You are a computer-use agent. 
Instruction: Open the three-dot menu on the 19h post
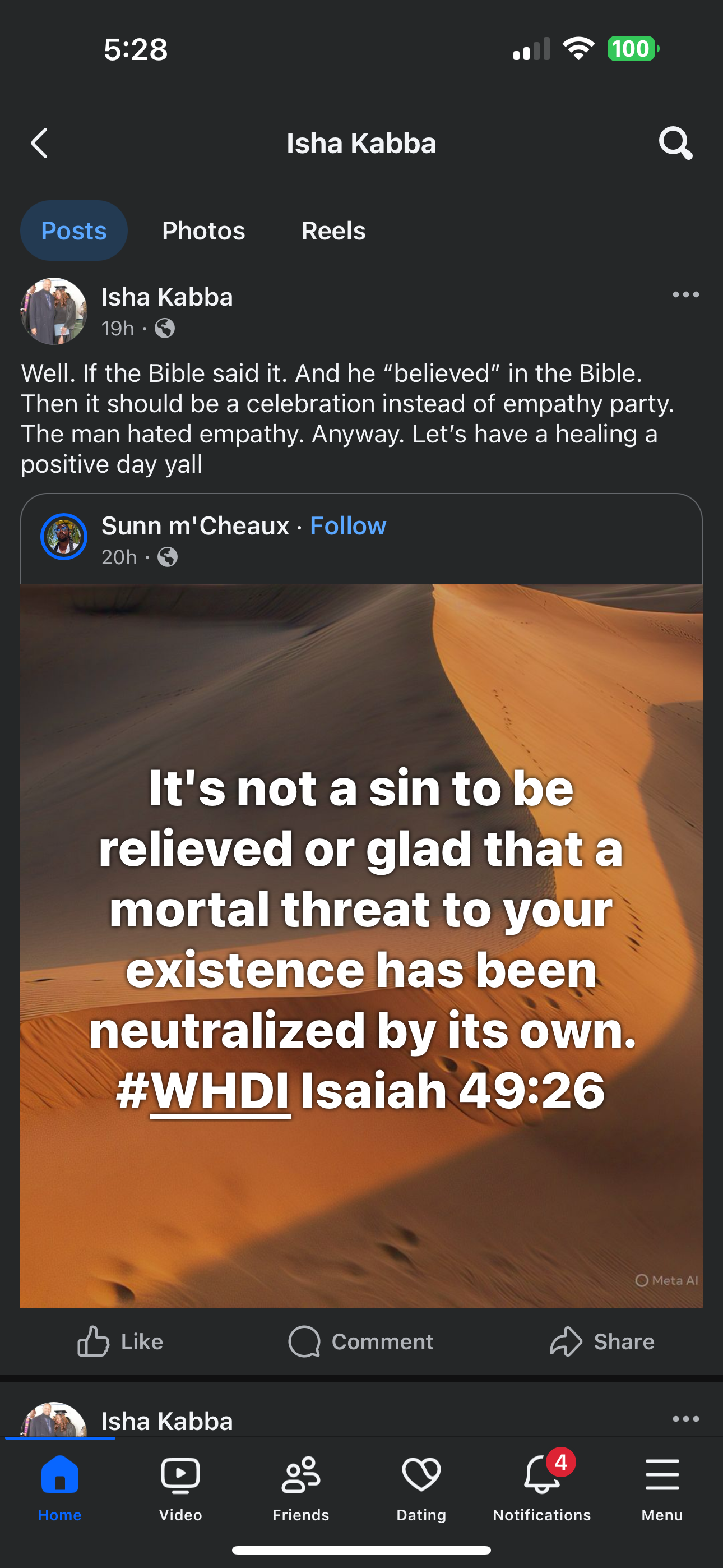[x=685, y=294]
